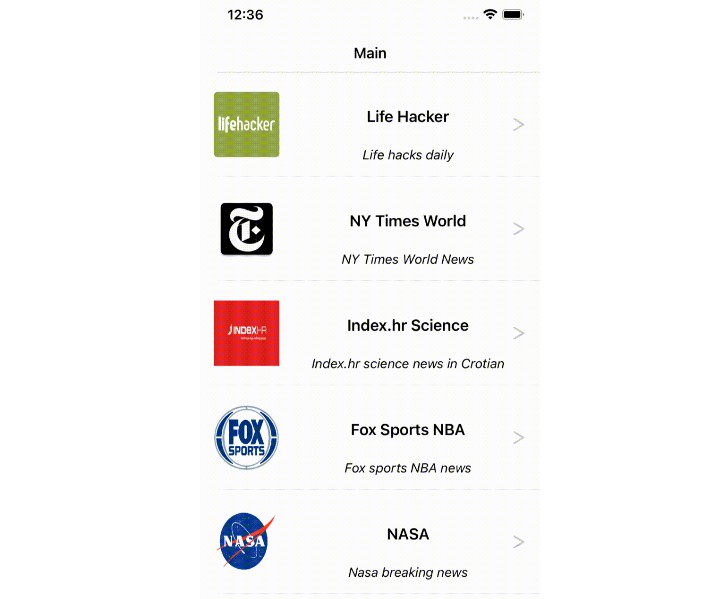
Task: Tap the NASA breaking news row
Action: point(407,542)
